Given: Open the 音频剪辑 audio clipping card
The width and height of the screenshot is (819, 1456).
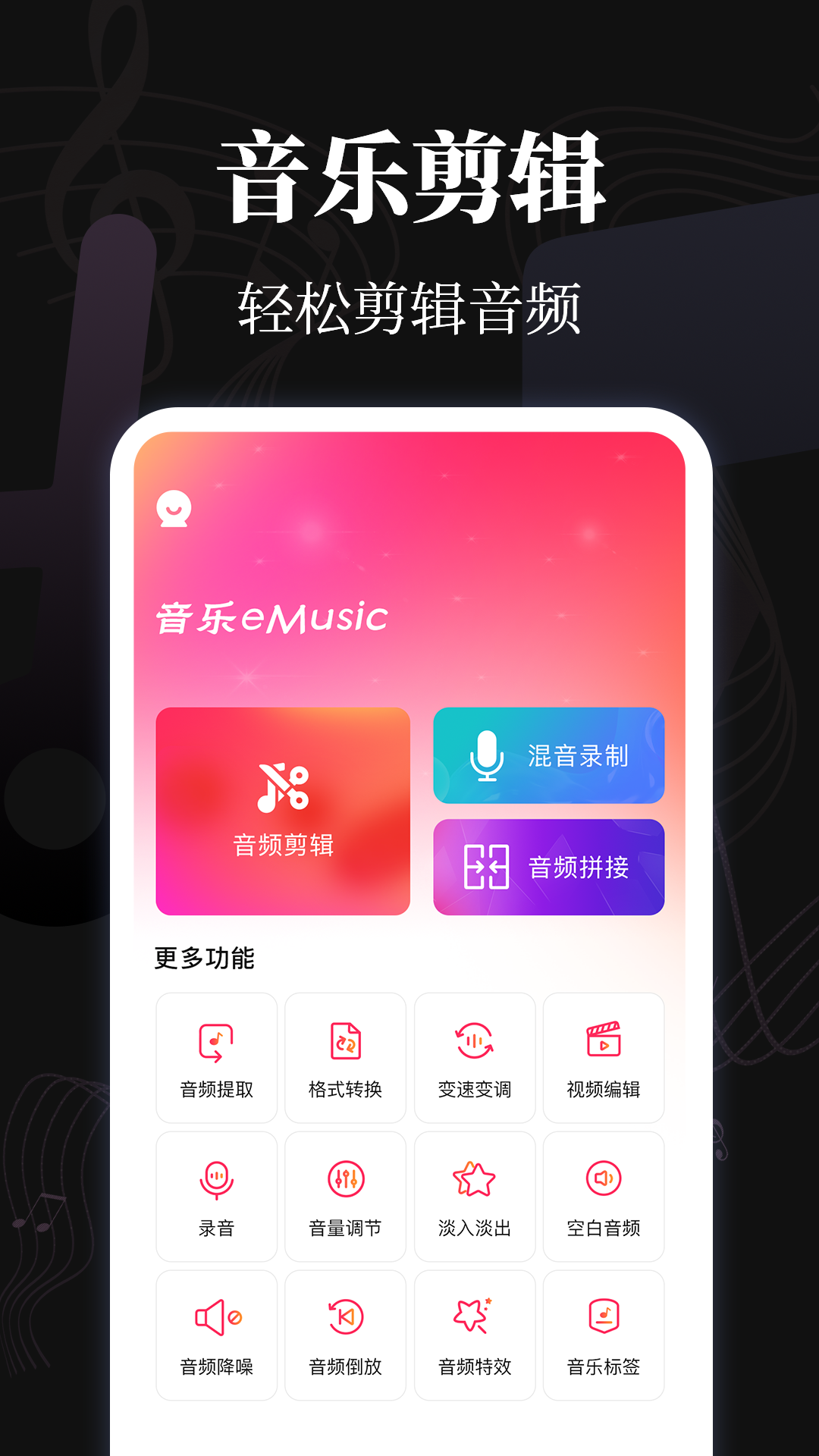Looking at the screenshot, I should pyautogui.click(x=283, y=811).
